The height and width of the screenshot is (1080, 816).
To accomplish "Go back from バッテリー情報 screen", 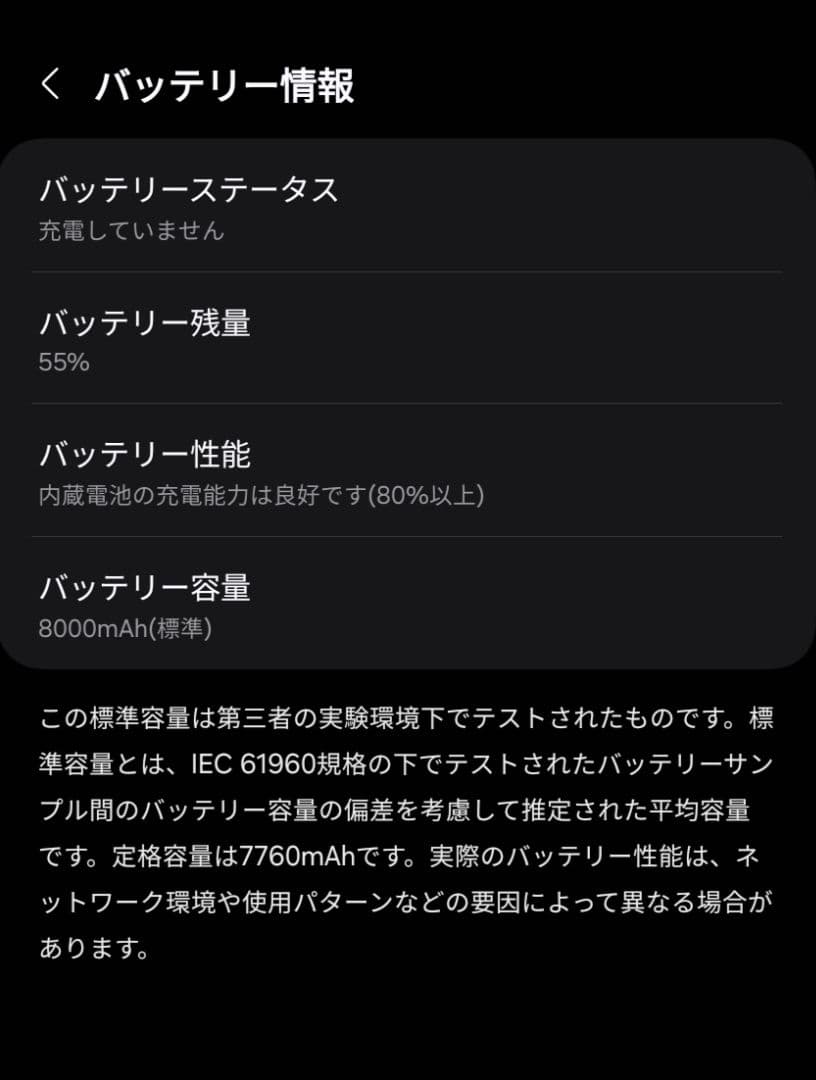I will pos(50,85).
